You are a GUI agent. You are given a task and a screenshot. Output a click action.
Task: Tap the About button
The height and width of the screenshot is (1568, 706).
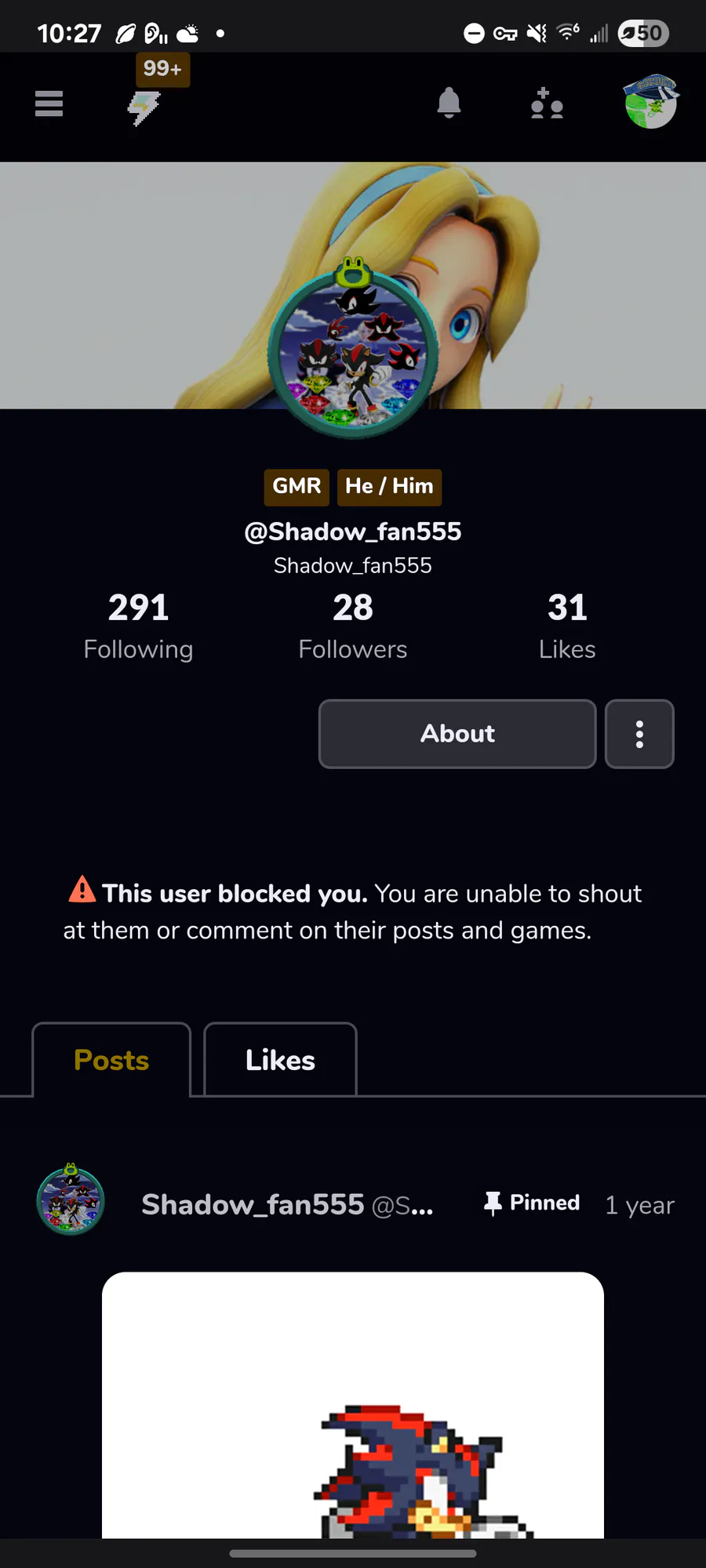click(457, 734)
